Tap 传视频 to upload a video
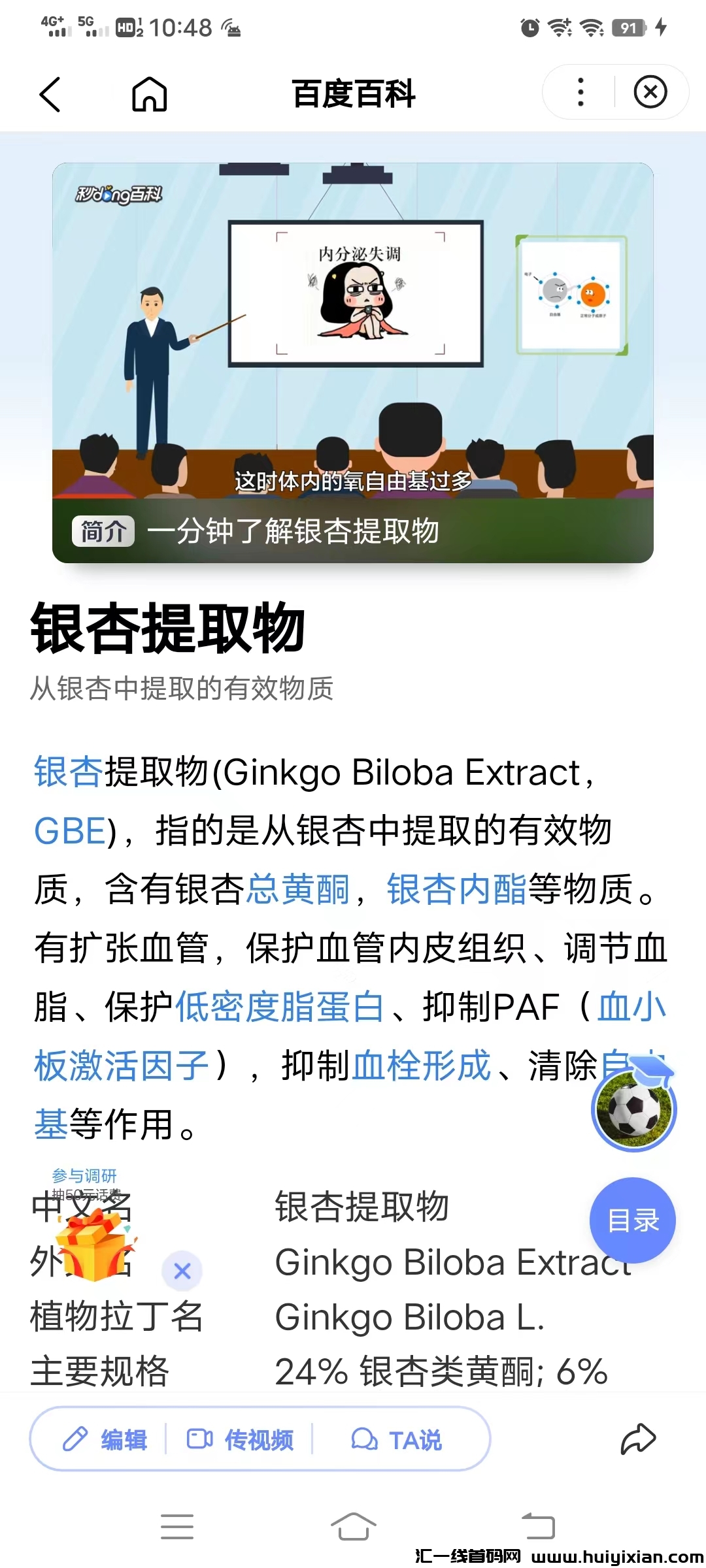The width and height of the screenshot is (706, 1568). (x=241, y=1439)
